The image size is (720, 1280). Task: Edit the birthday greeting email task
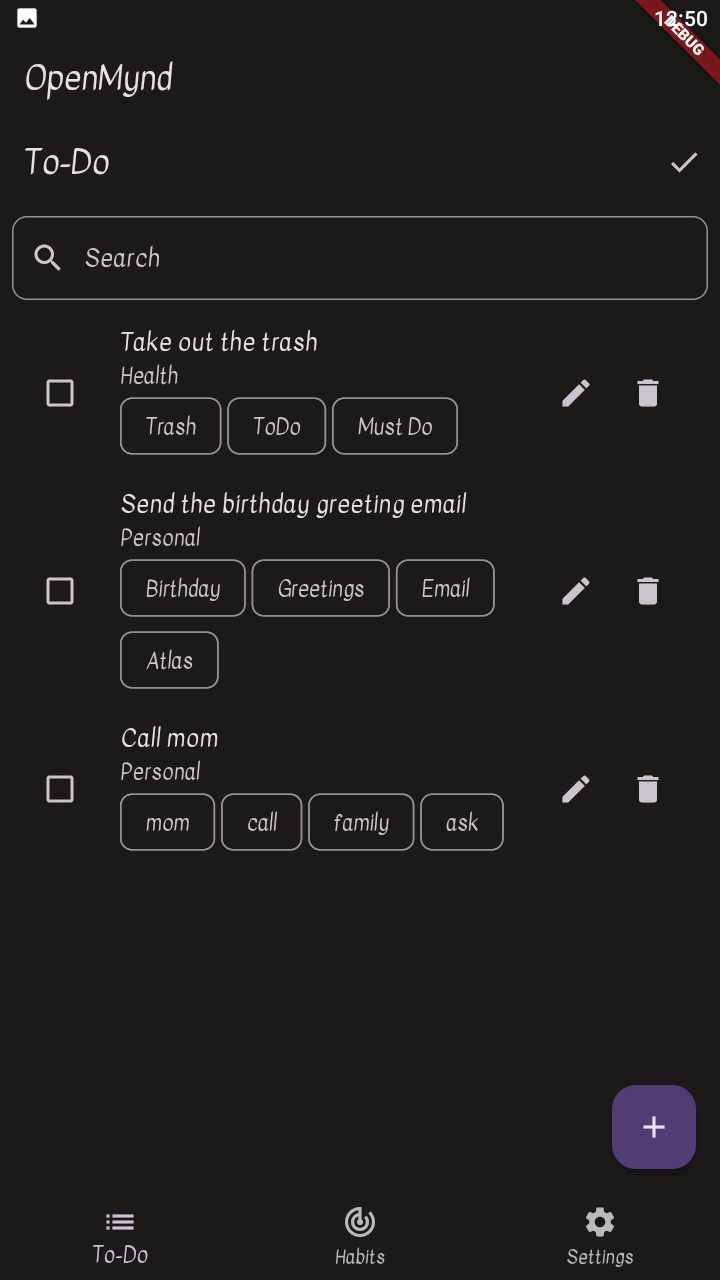pyautogui.click(x=575, y=591)
